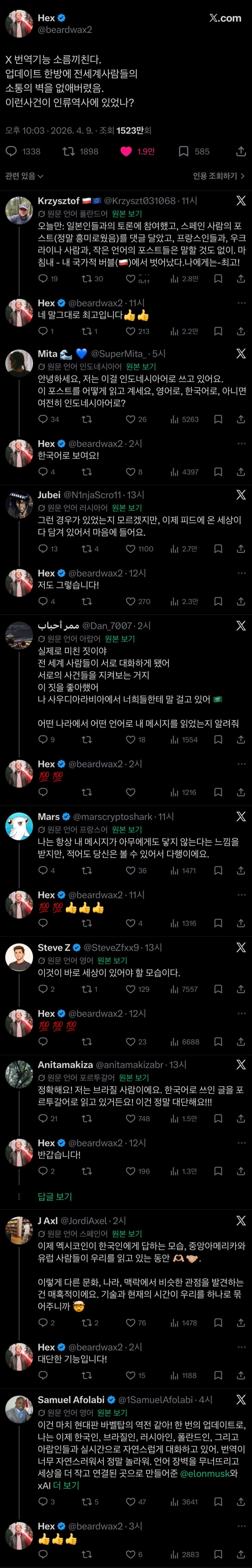The height and width of the screenshot is (1568, 252).
Task: Bookmark Hex's main post
Action: click(x=184, y=151)
